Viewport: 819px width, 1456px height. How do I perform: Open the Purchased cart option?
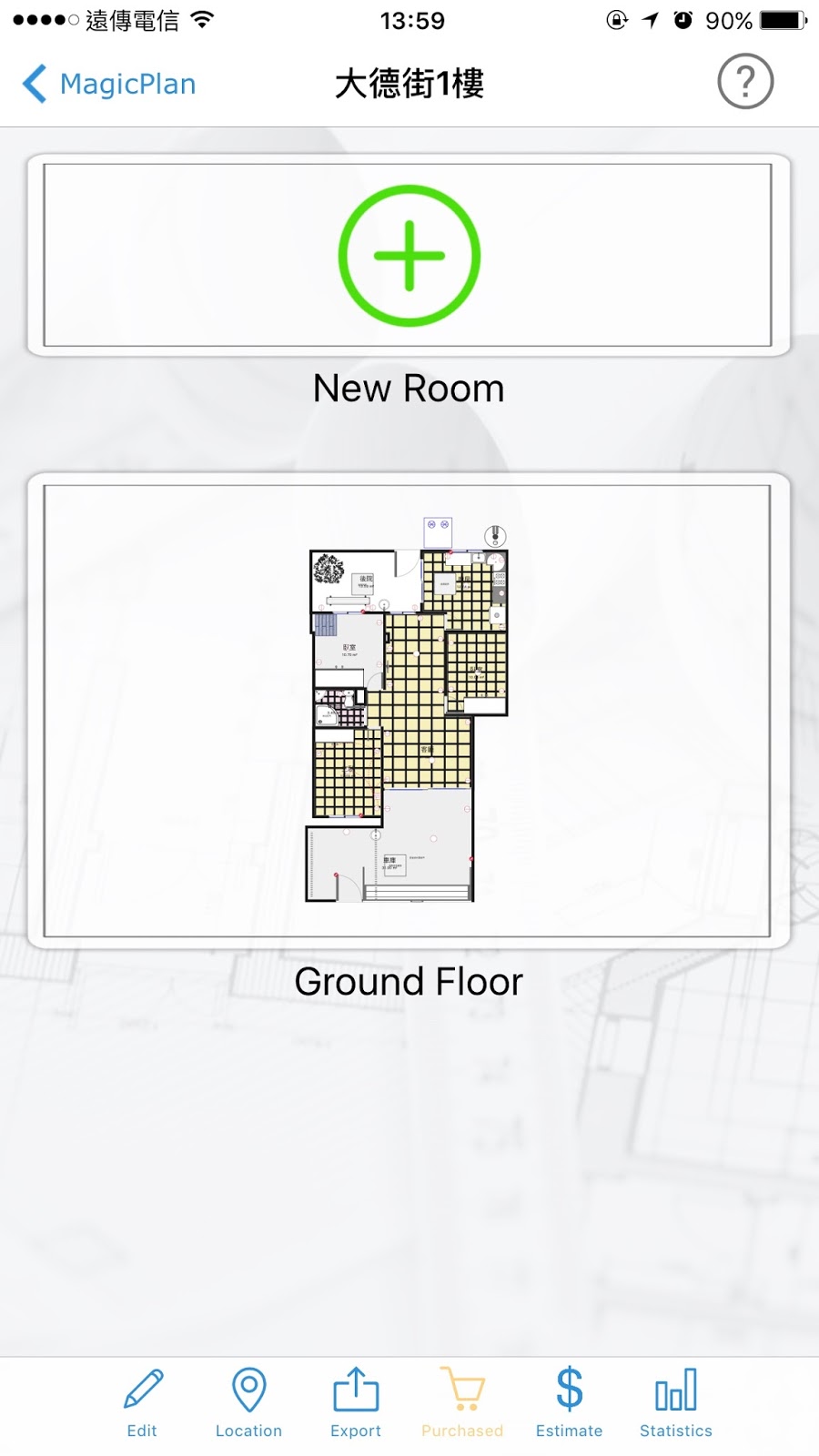(x=462, y=1402)
